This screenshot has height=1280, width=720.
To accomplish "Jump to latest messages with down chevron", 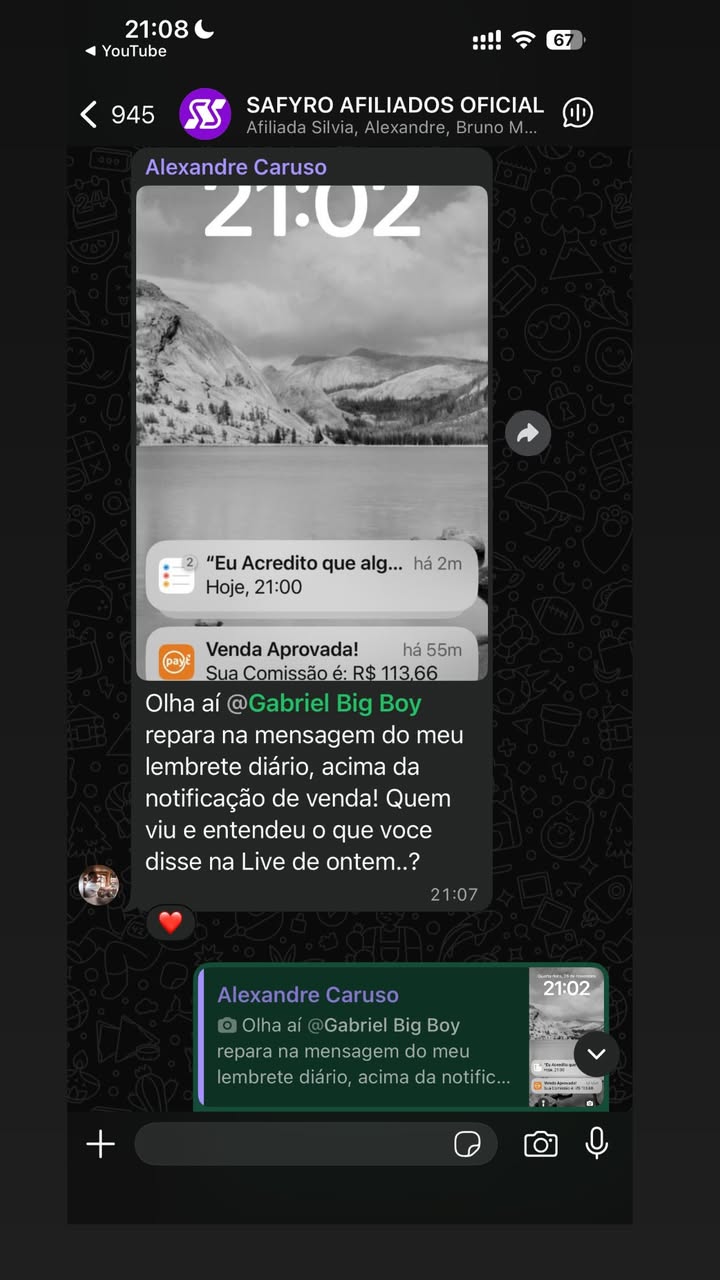I will pyautogui.click(x=597, y=1054).
